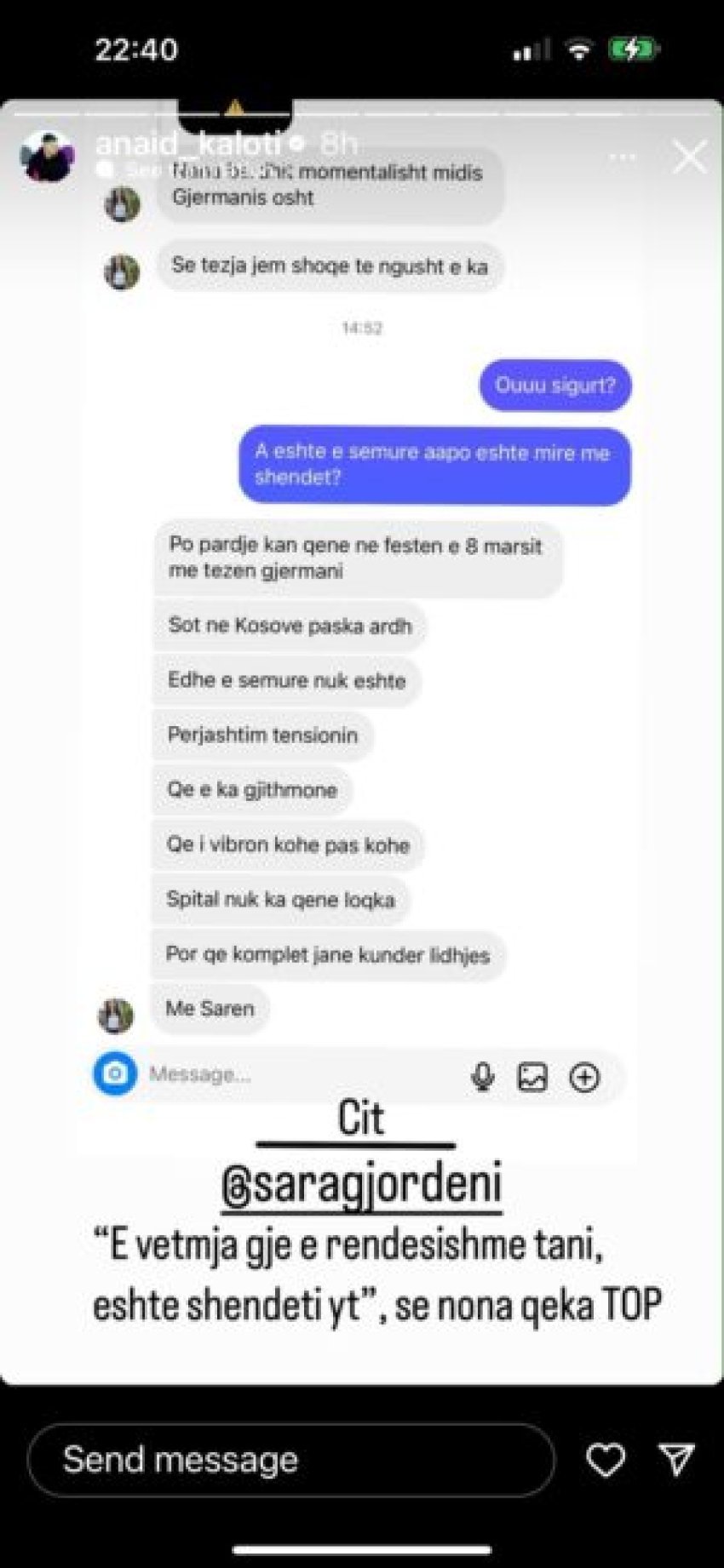Screen dimensions: 724x1568
Task: Close the story viewer
Action: click(x=688, y=157)
